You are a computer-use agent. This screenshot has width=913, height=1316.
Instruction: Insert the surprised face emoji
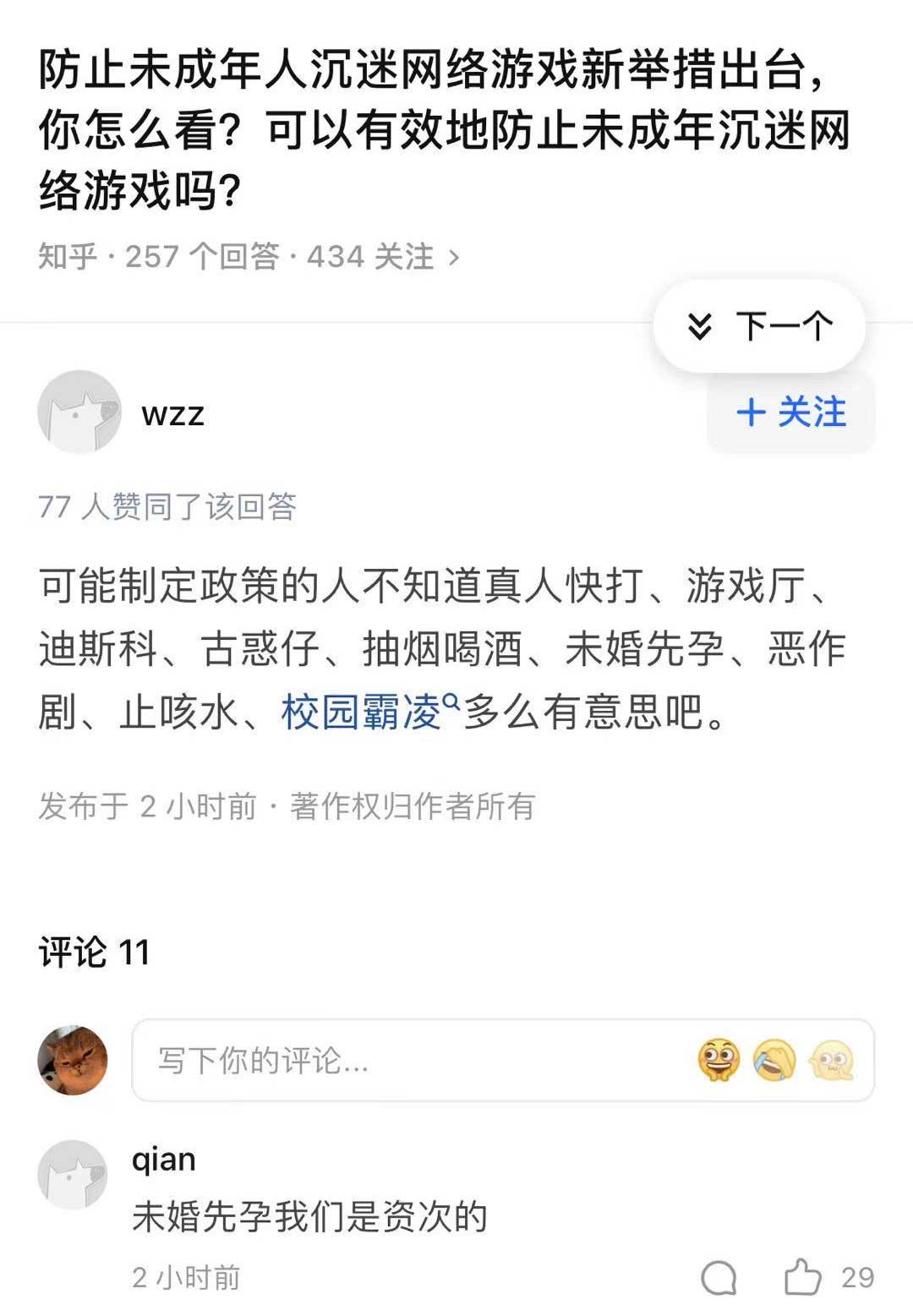719,1060
